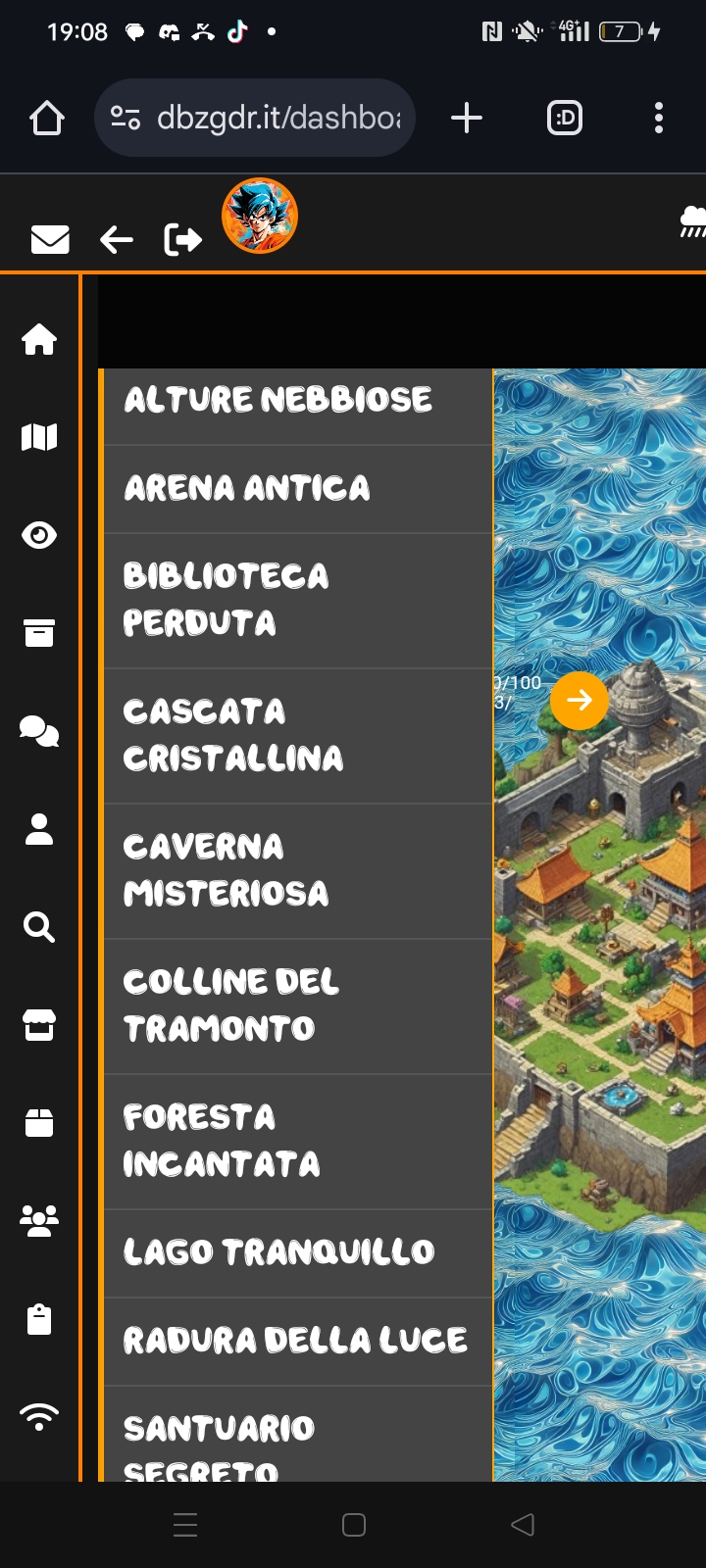This screenshot has width=706, height=1568.
Task: Open the chat bubbles icon in the sidebar
Action: [39, 731]
